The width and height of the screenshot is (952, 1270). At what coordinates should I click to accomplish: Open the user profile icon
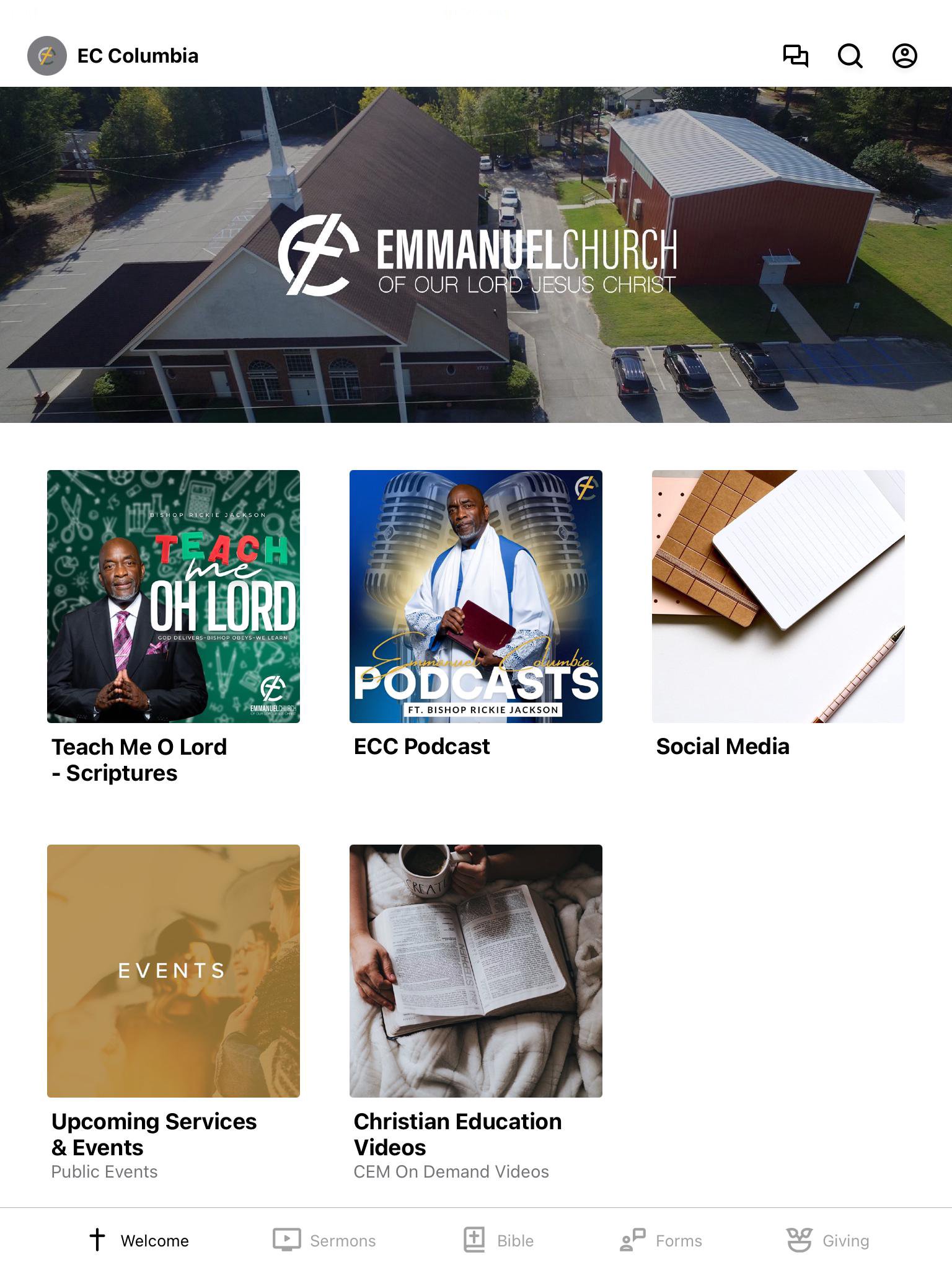[x=904, y=56]
